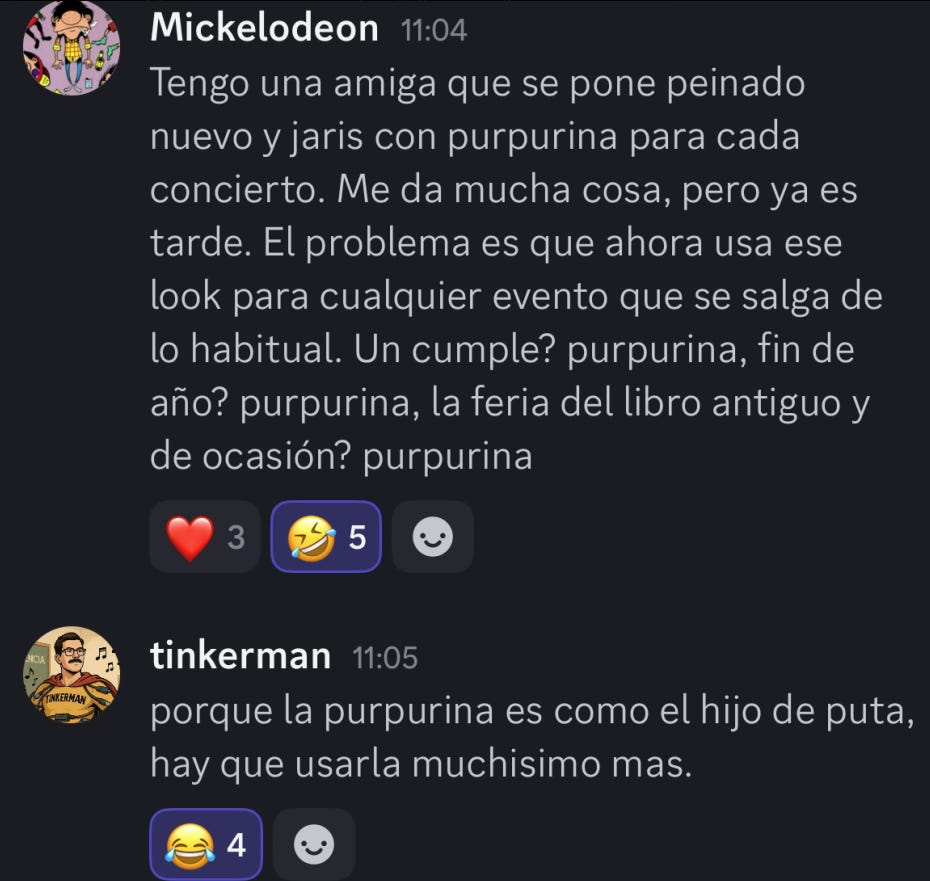View the tinkerman username profile

pyautogui.click(x=240, y=656)
